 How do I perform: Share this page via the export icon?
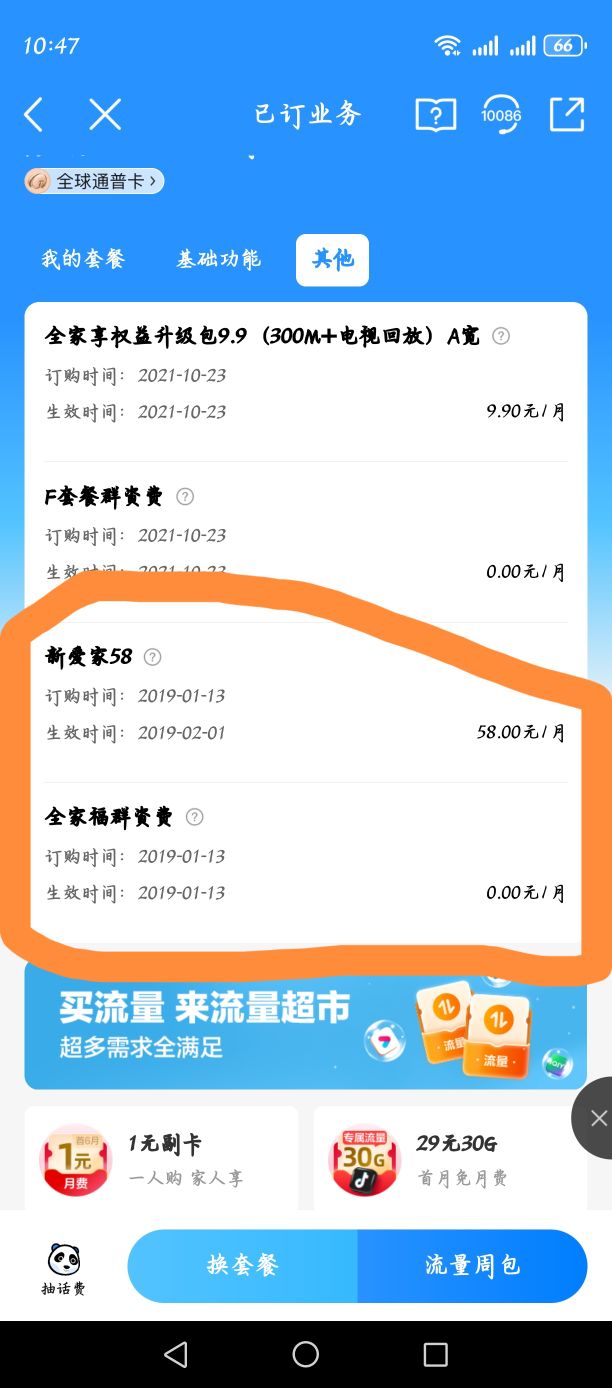tap(567, 114)
